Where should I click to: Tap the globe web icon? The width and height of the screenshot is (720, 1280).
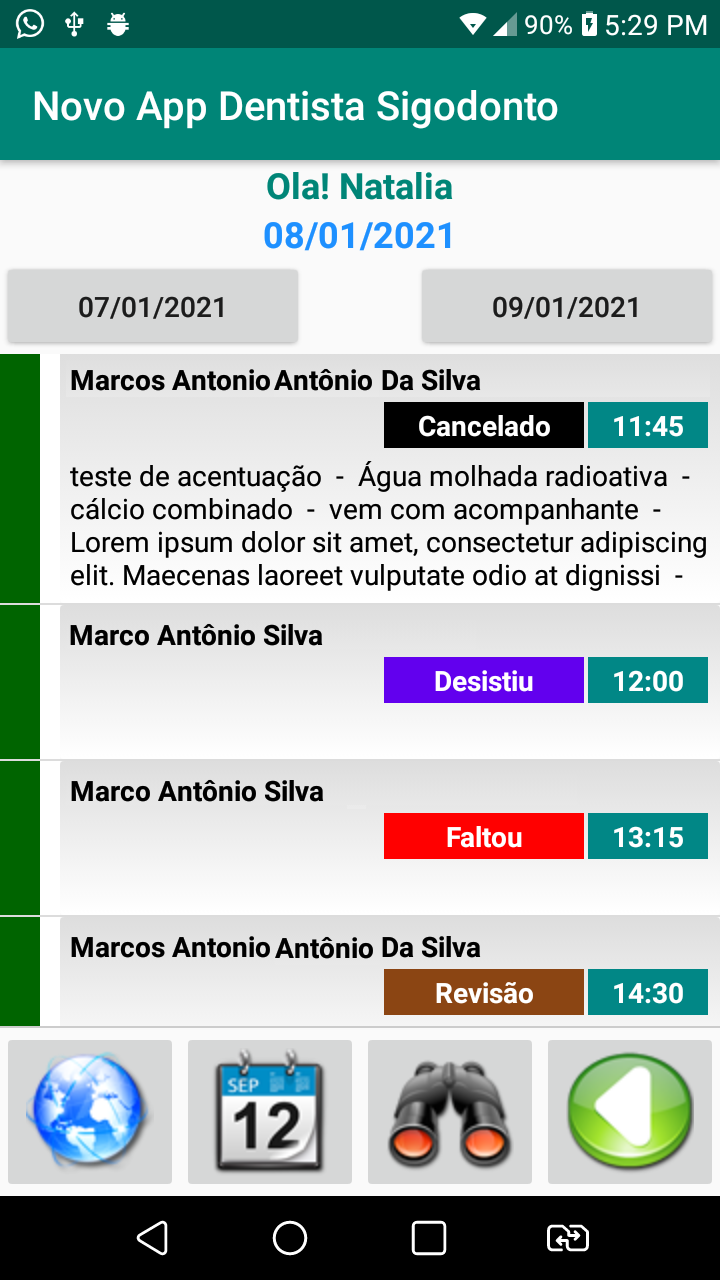90,1112
